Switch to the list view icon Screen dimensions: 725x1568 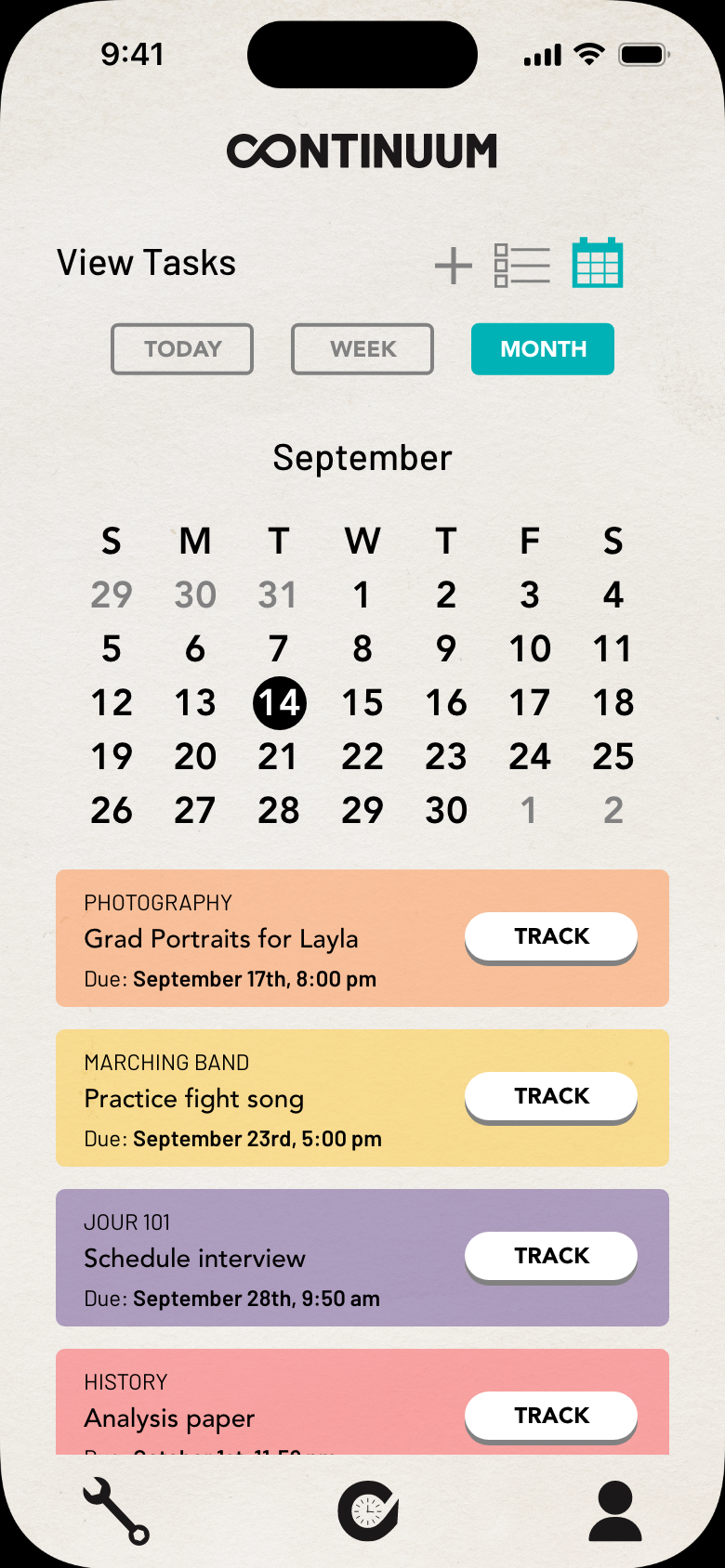coord(521,265)
